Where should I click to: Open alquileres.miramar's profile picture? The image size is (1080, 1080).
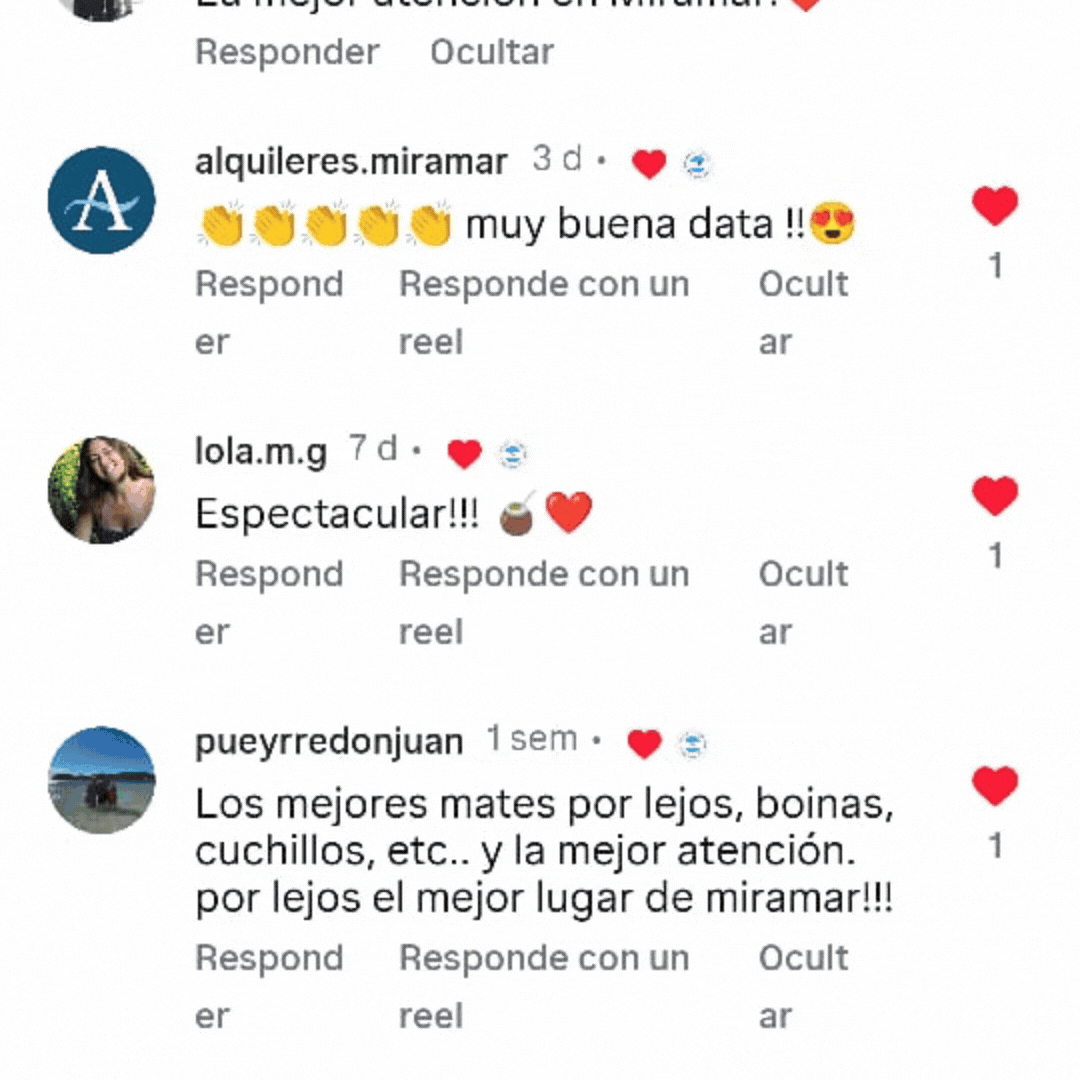102,200
